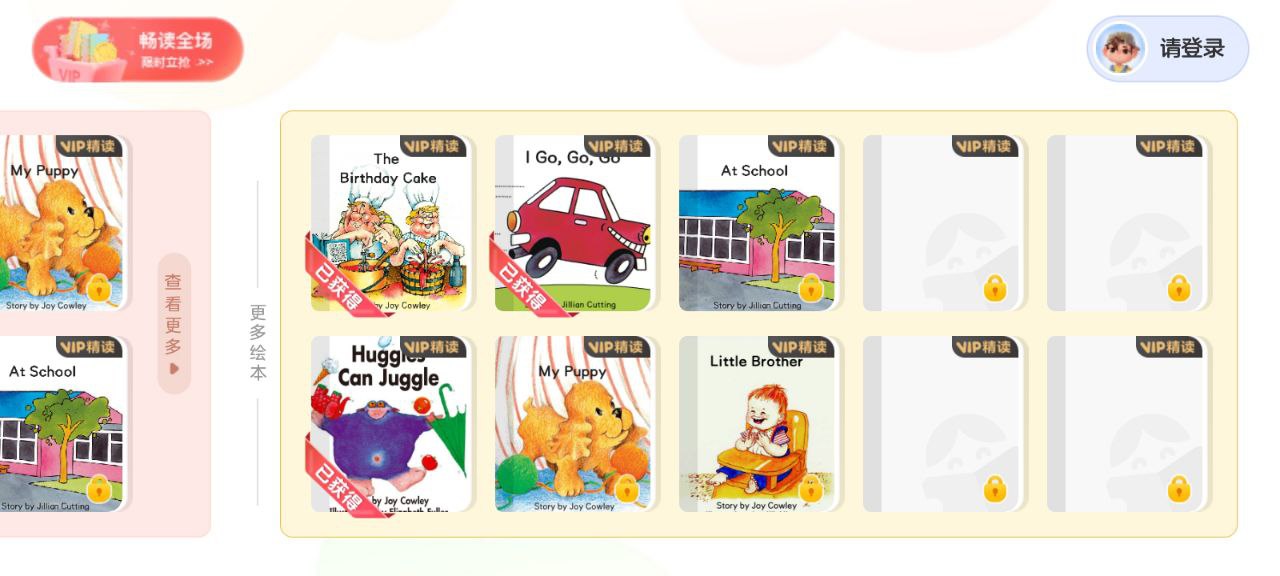The width and height of the screenshot is (1280, 576).
Task: Open My Puppy in the yellow grid
Action: (574, 425)
